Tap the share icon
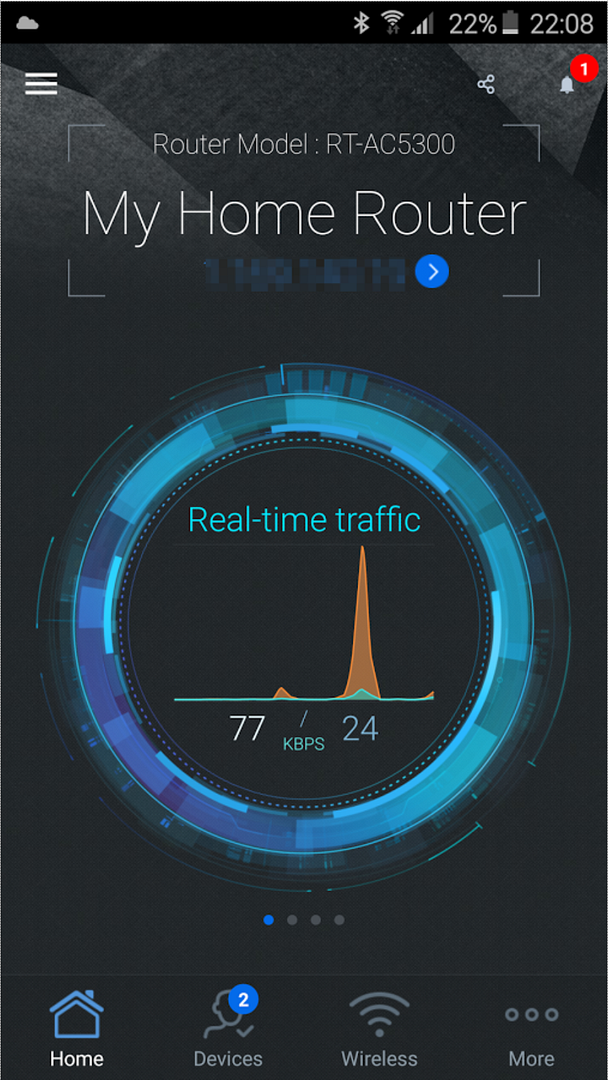 [486, 84]
